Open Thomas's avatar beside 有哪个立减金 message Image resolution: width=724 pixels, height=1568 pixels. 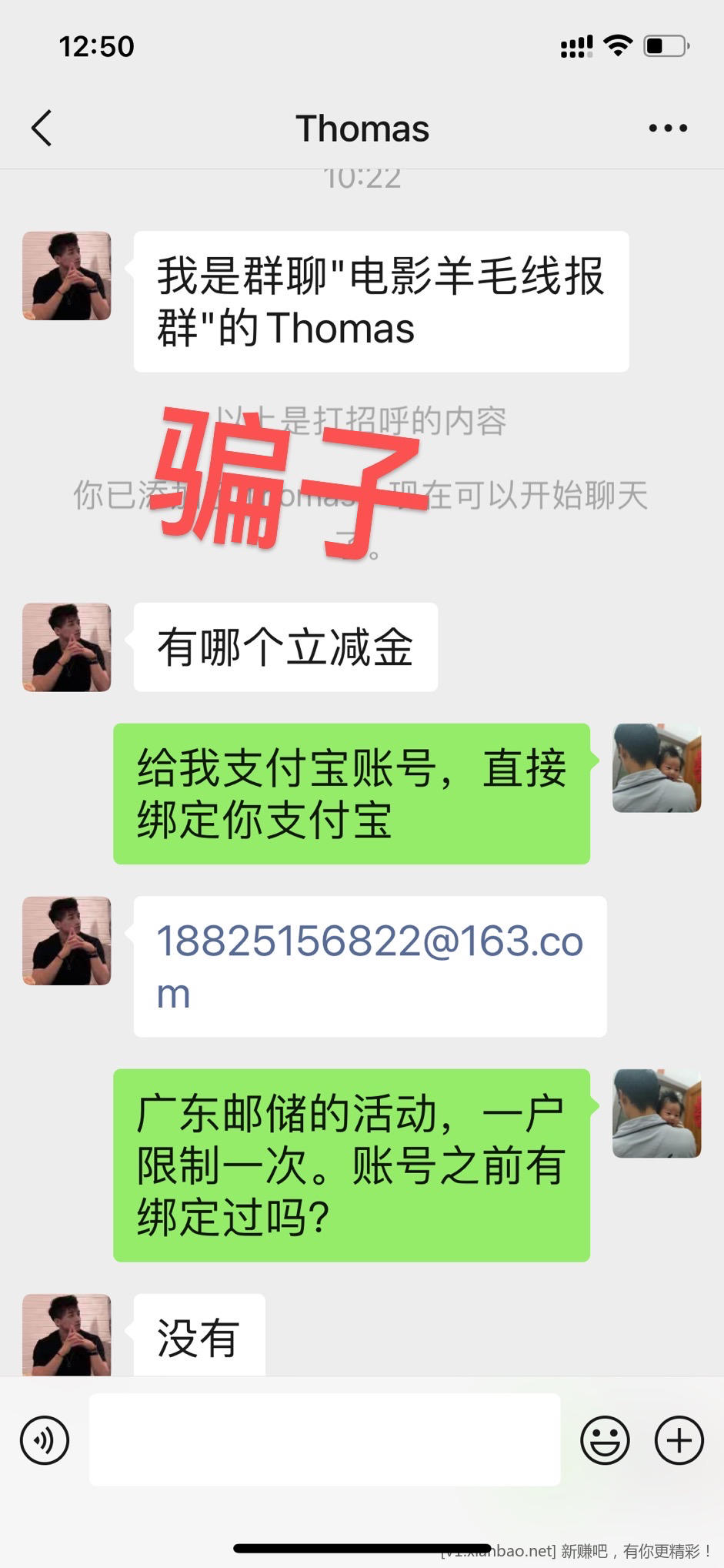coord(67,647)
